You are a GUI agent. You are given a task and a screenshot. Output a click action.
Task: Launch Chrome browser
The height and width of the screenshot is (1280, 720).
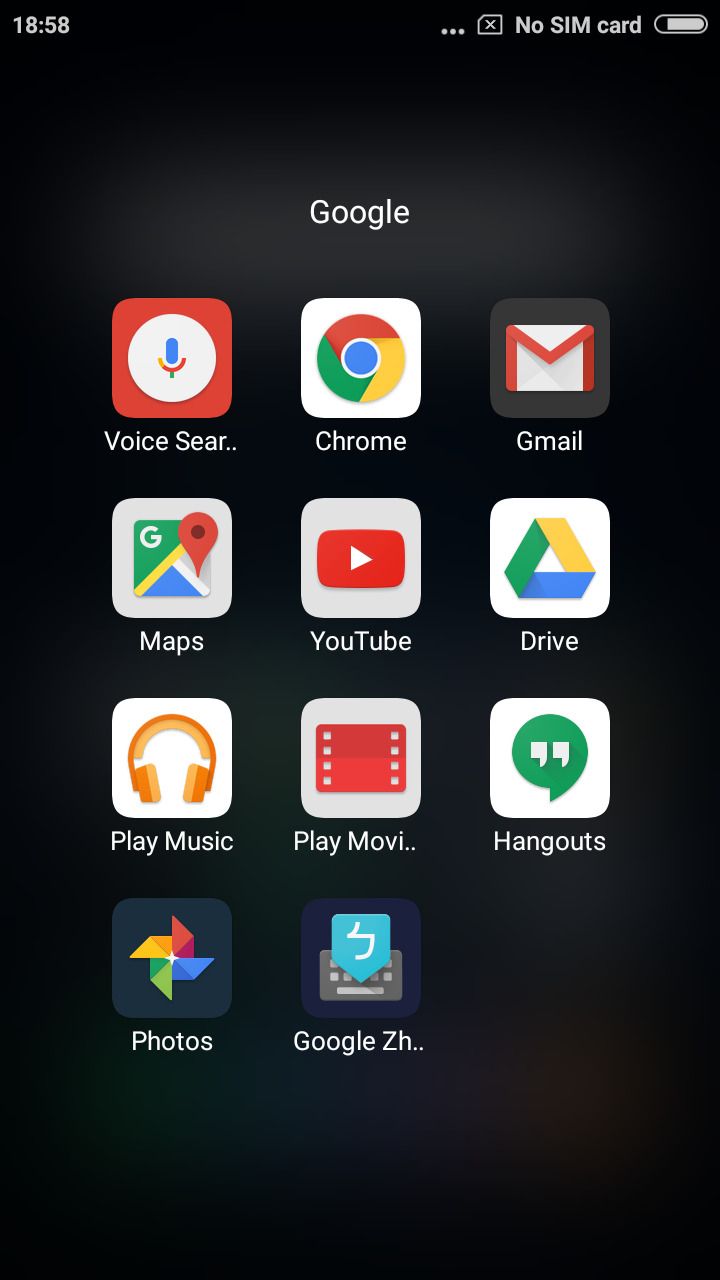pyautogui.click(x=361, y=358)
